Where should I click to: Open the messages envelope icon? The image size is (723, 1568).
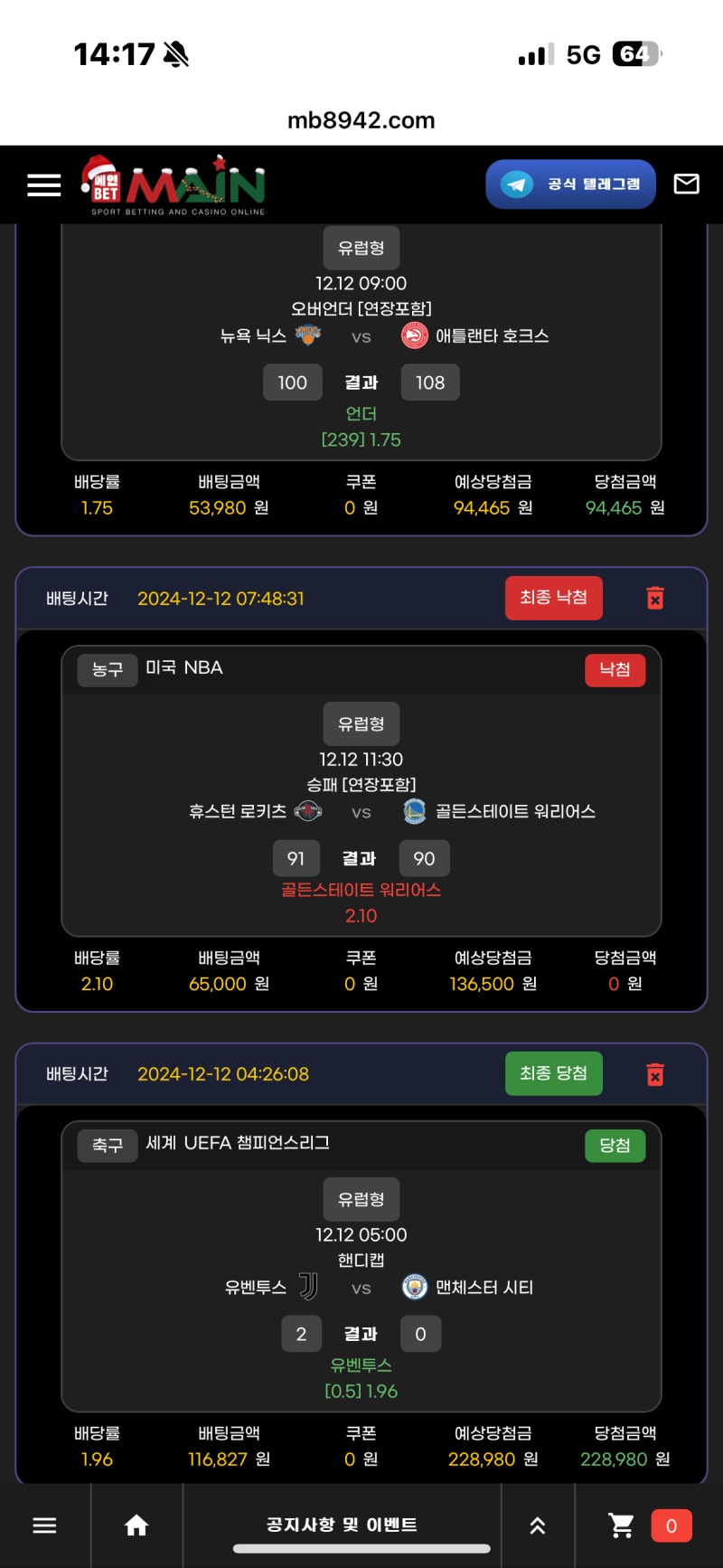point(687,184)
